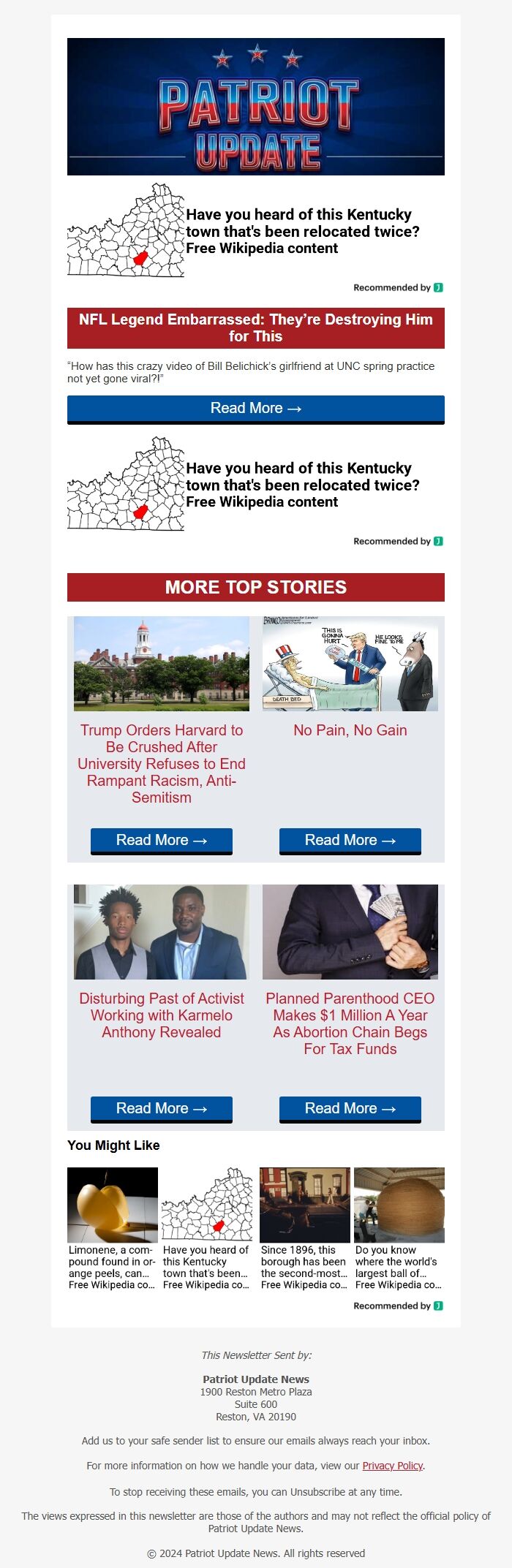Read more about Trump Orders Harvard story

click(x=161, y=841)
